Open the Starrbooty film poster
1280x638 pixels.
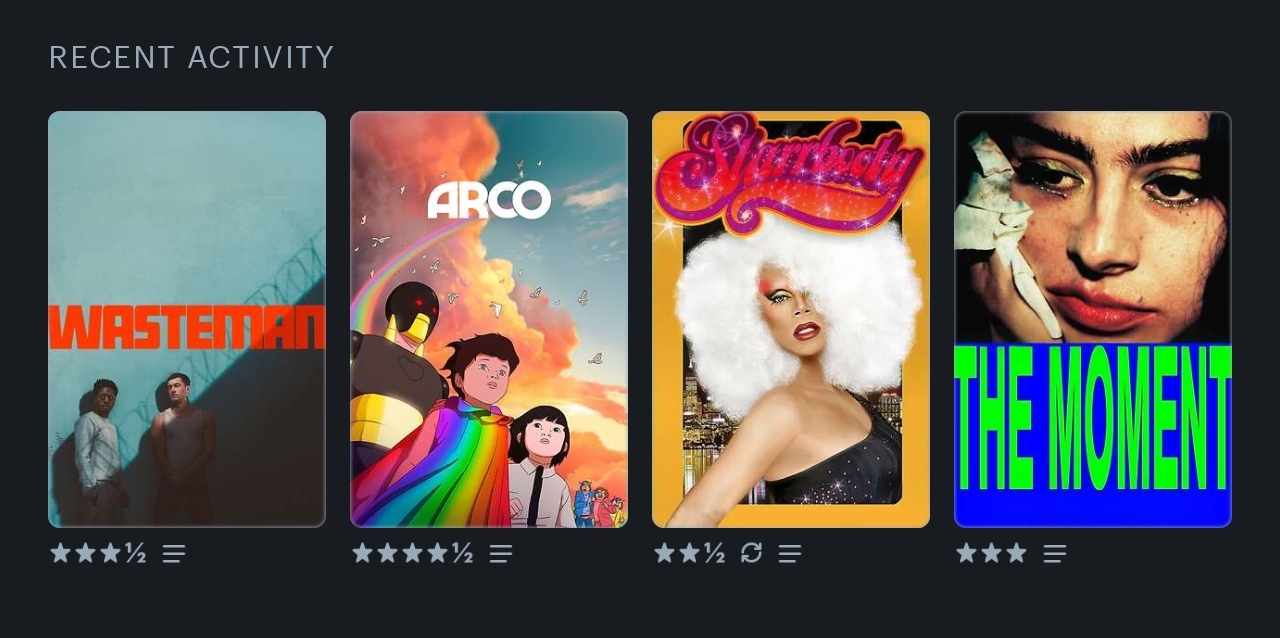click(791, 319)
